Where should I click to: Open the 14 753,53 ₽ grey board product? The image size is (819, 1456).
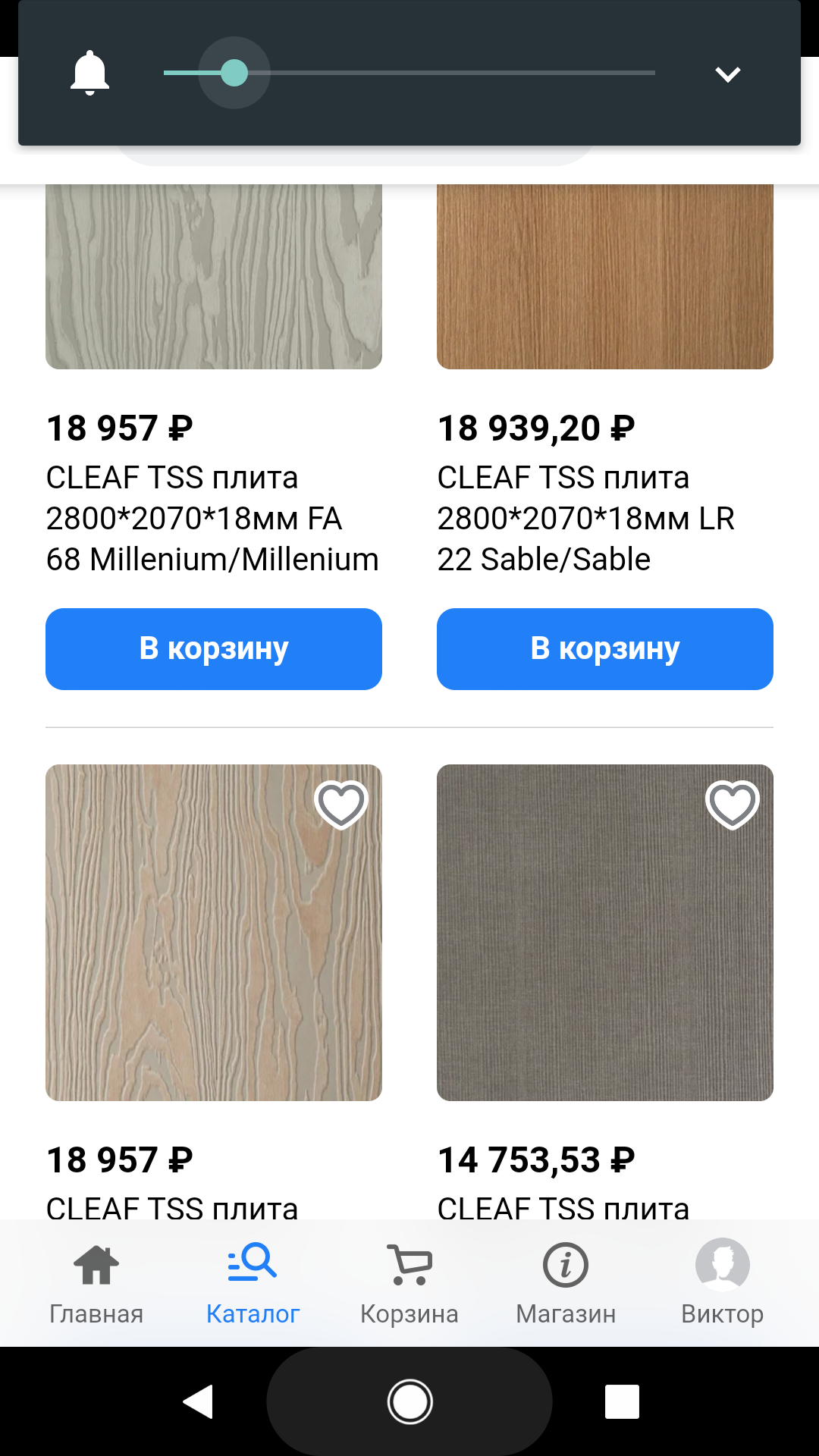point(605,933)
